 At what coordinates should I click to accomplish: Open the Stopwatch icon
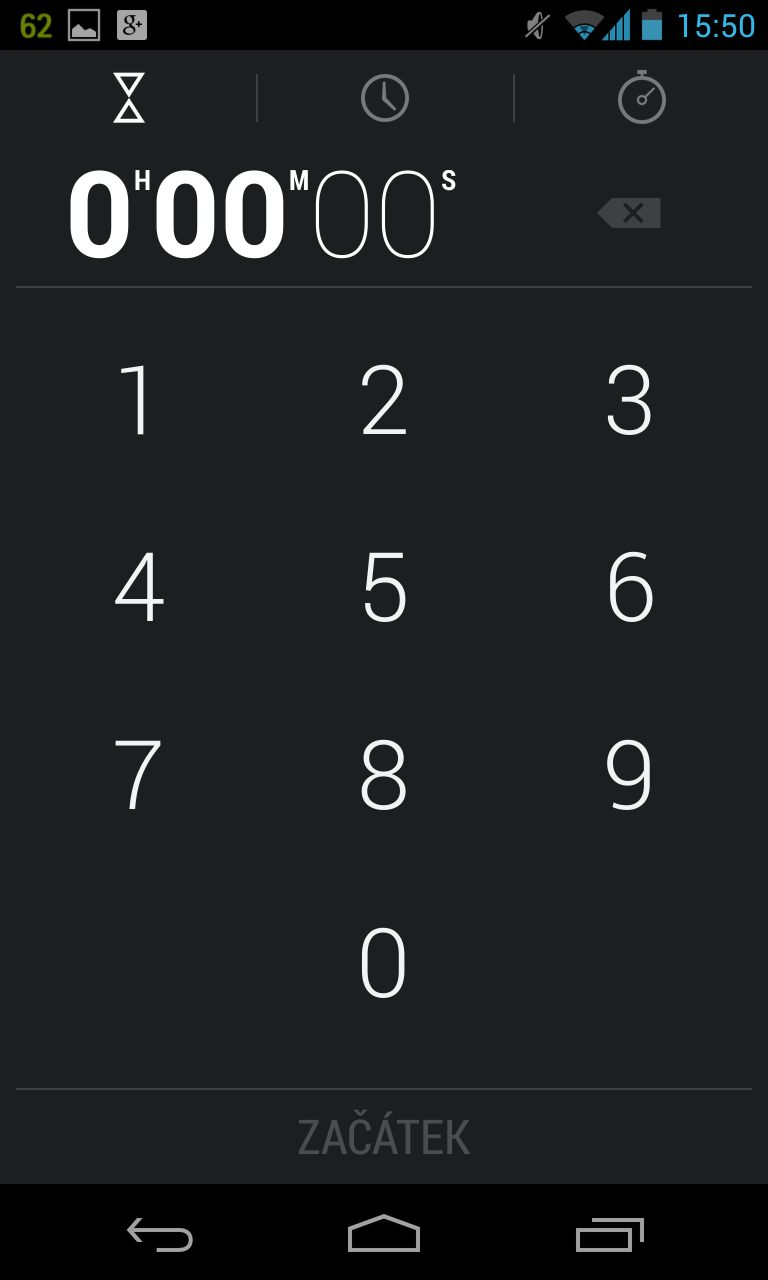click(x=640, y=97)
